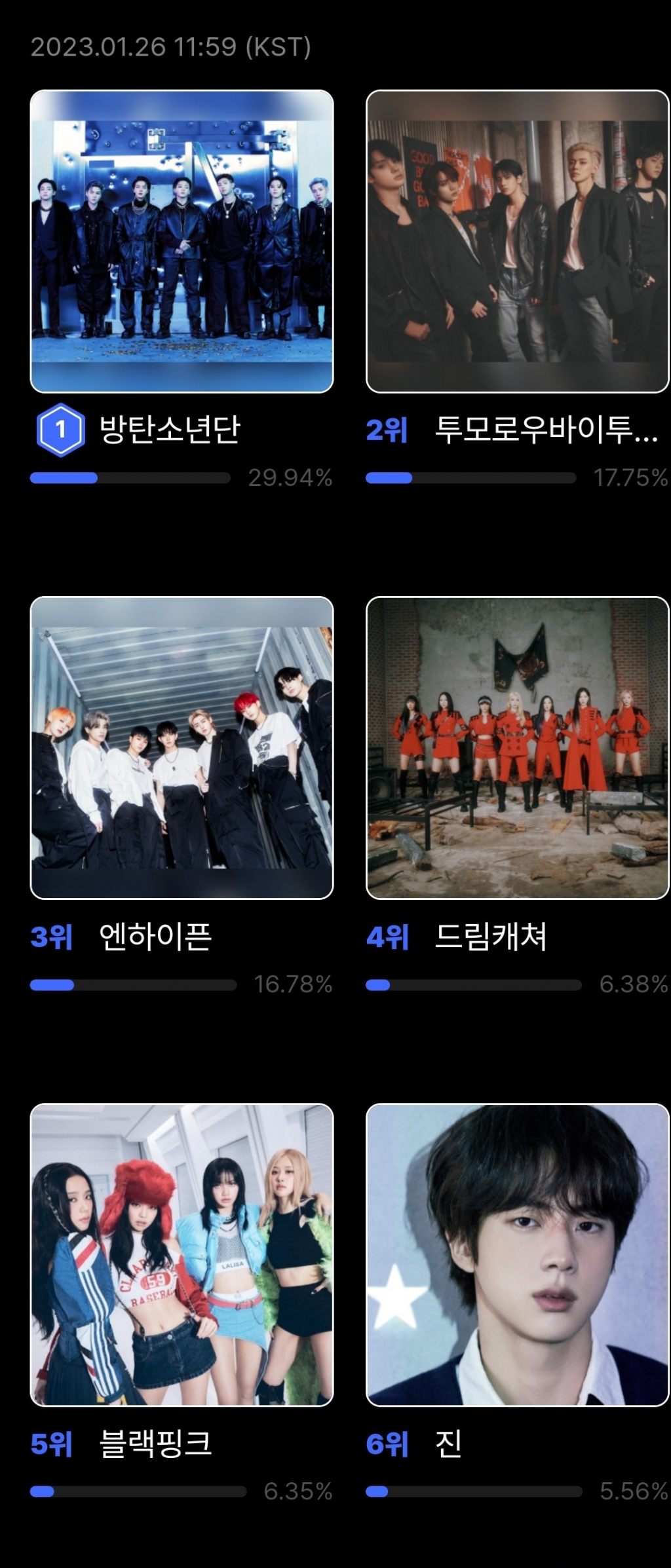Image resolution: width=671 pixels, height=1568 pixels.
Task: View the 4위 드림캐쳐 card
Action: pyautogui.click(x=517, y=748)
